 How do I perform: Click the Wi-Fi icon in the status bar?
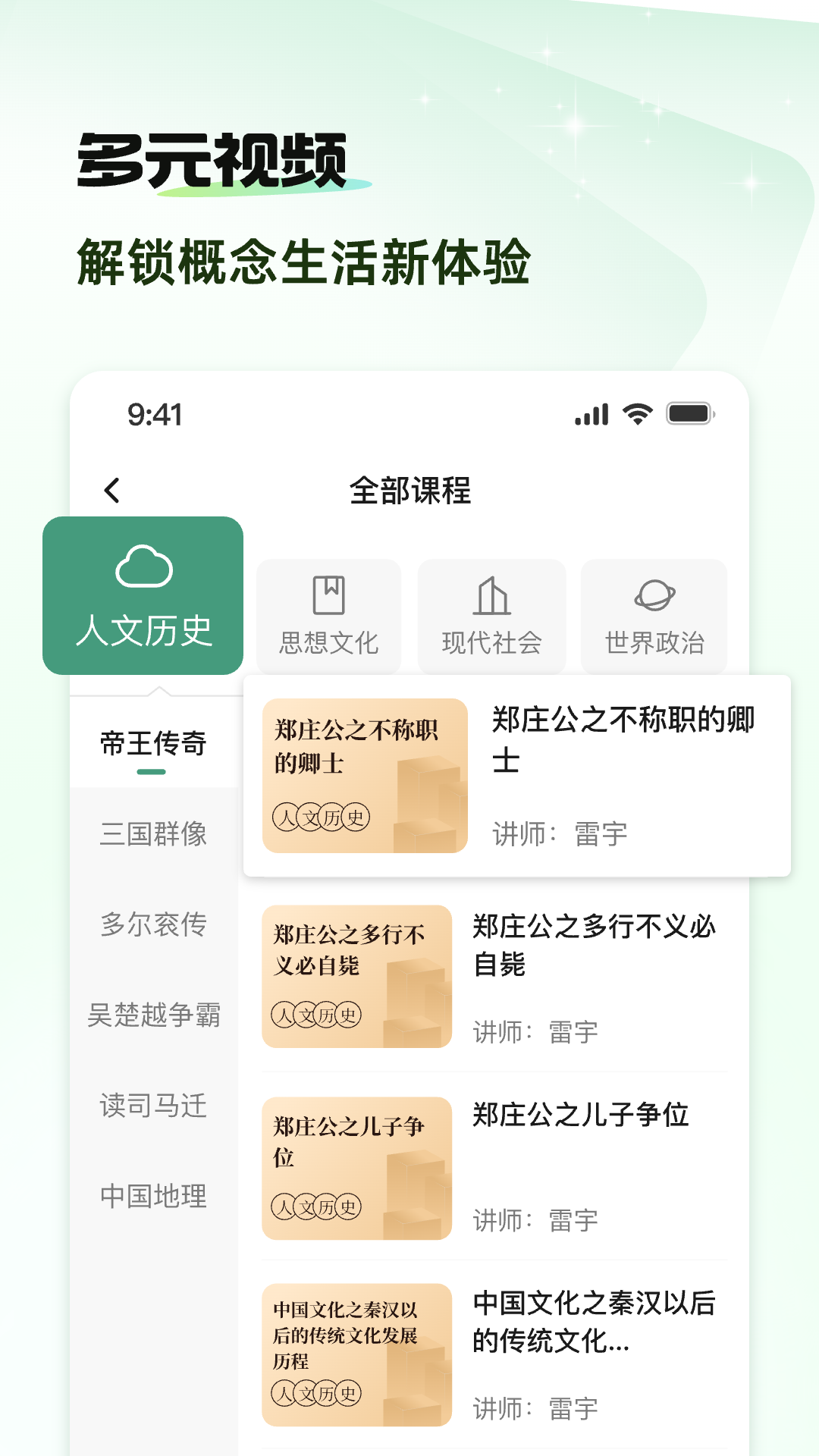coord(635,413)
